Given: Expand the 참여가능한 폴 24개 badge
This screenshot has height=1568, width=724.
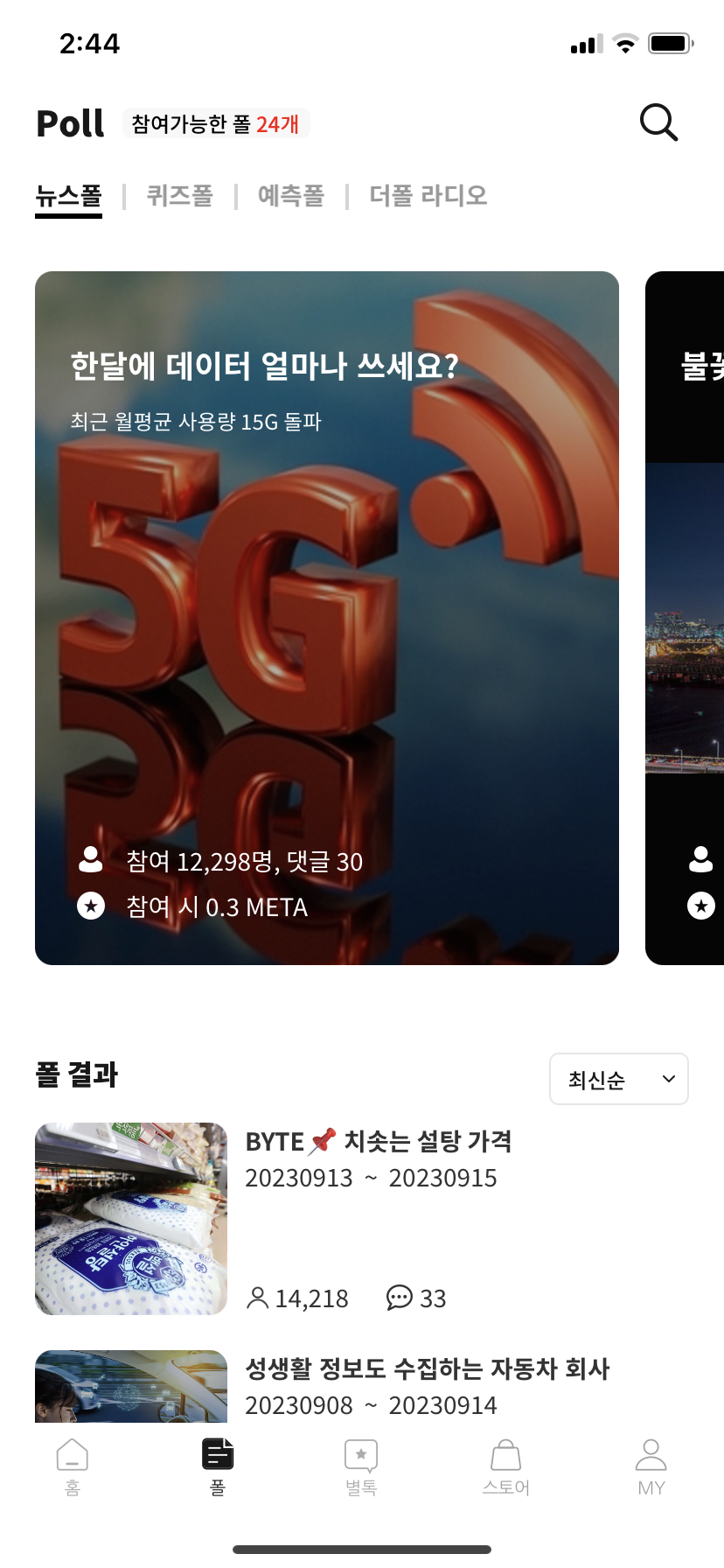Looking at the screenshot, I should (x=216, y=123).
